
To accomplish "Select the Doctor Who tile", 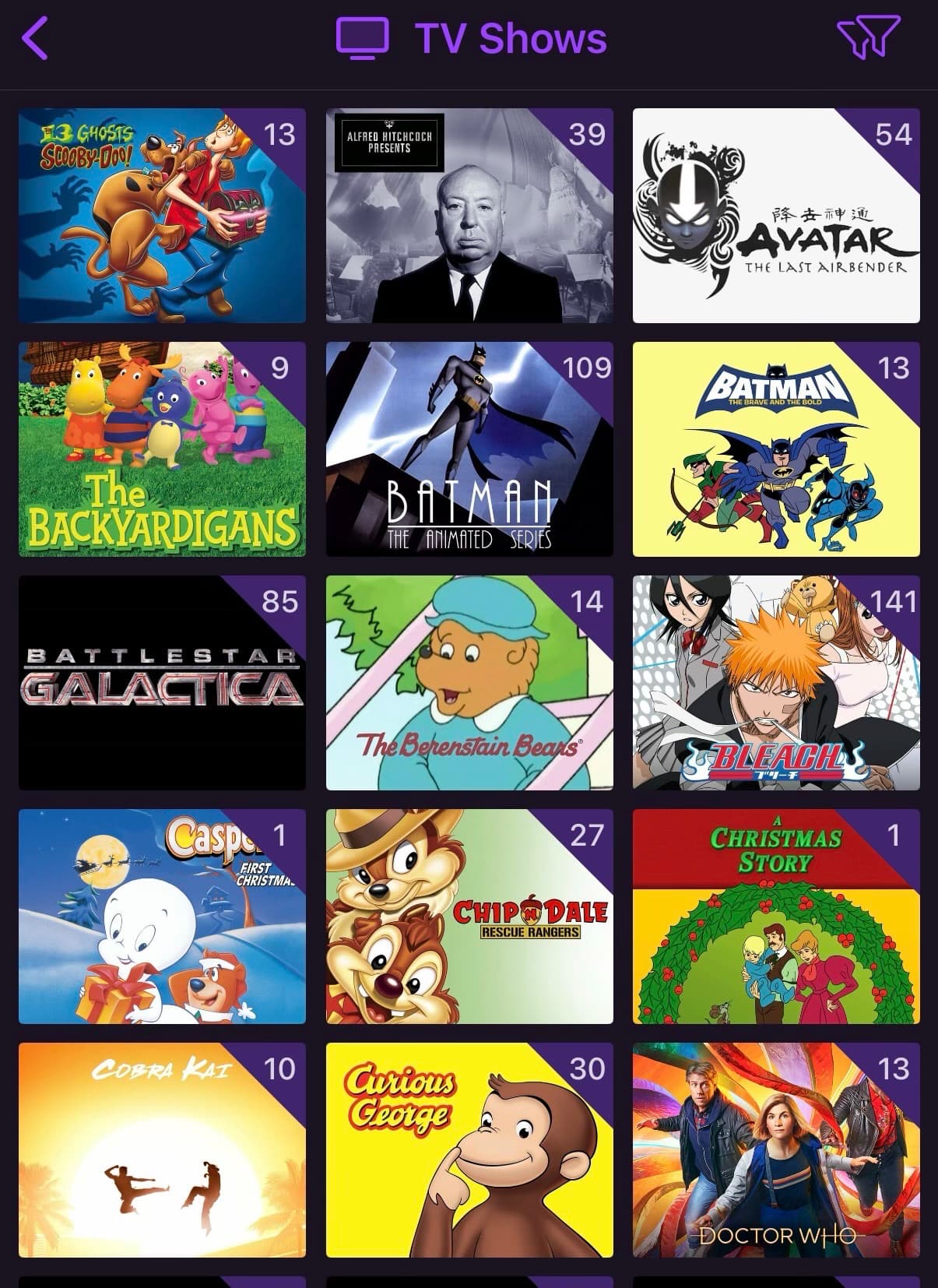I will [775, 1150].
